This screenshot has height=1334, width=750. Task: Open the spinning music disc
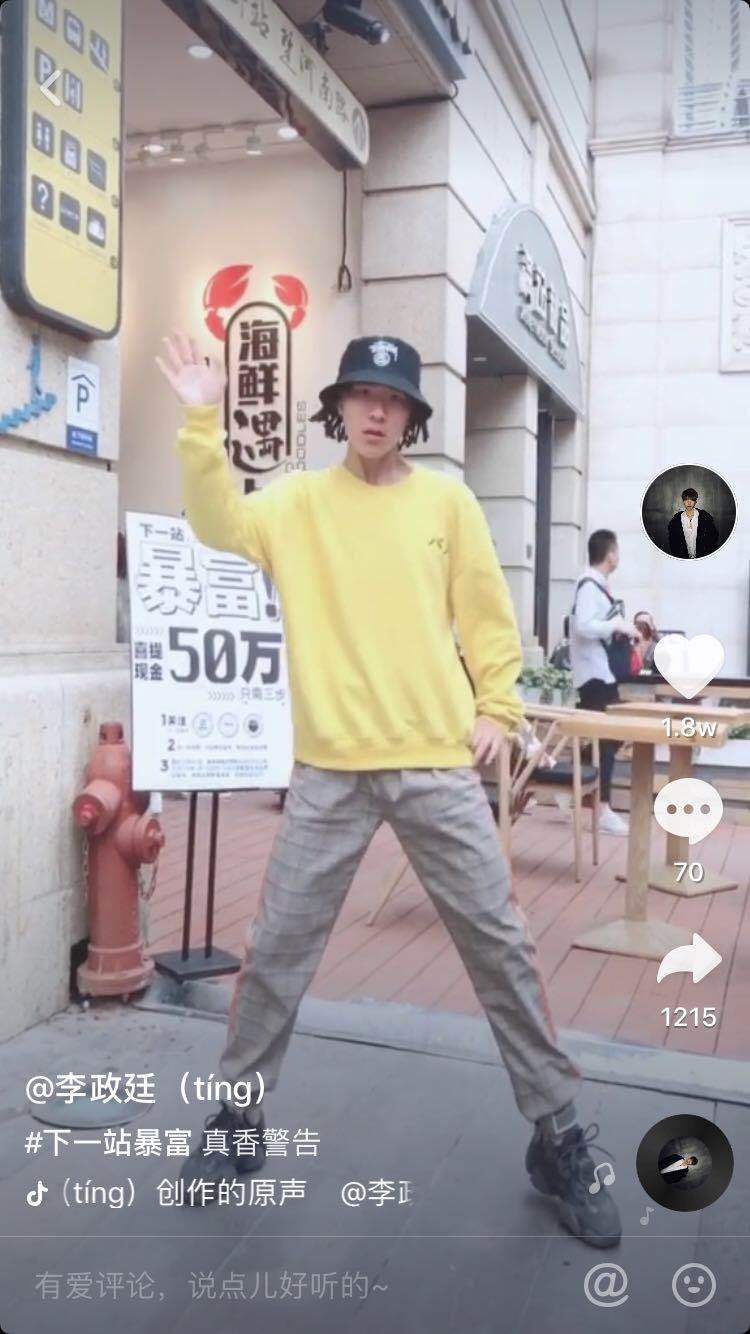(685, 1163)
